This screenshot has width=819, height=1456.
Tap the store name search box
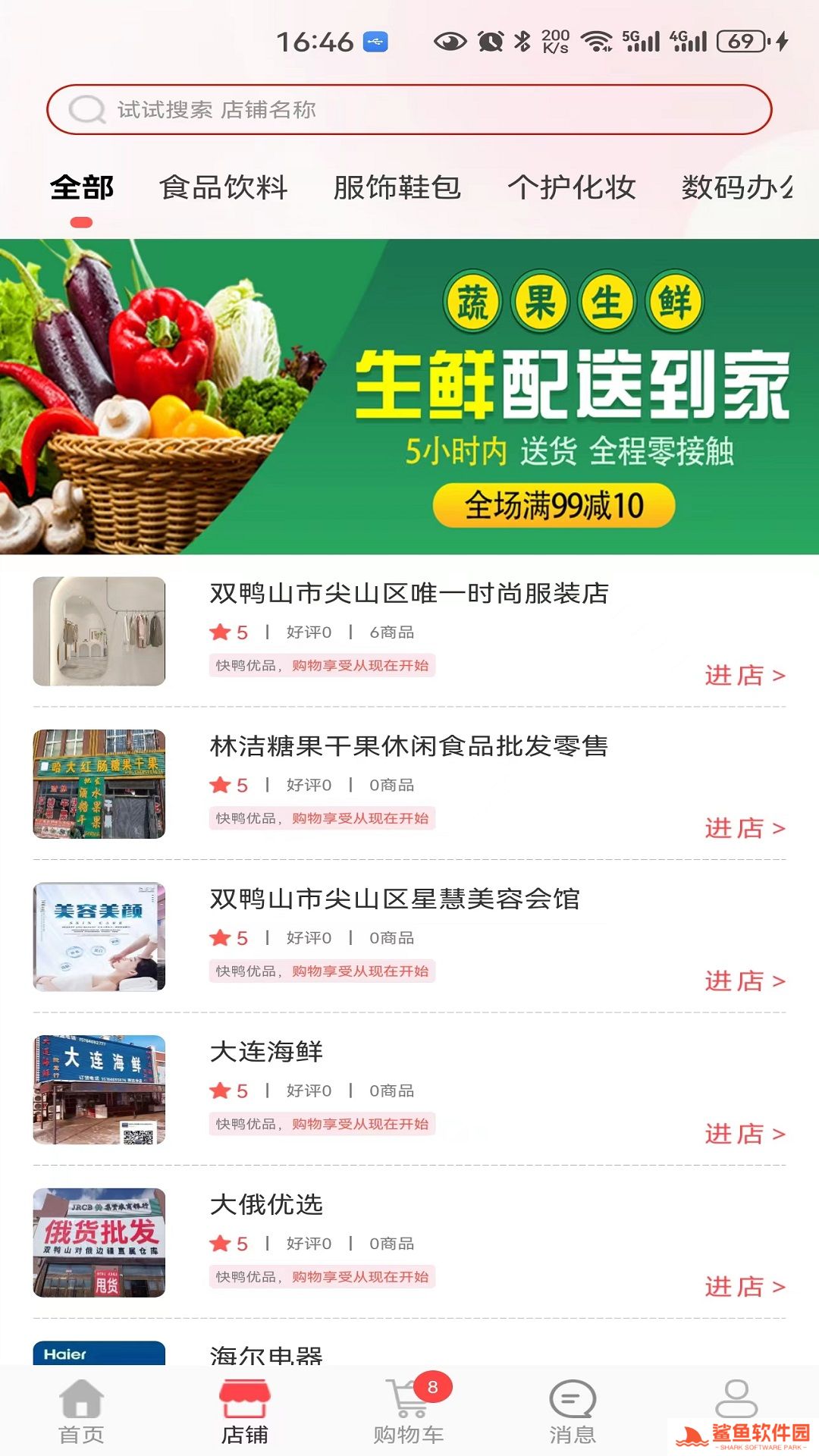coord(409,110)
